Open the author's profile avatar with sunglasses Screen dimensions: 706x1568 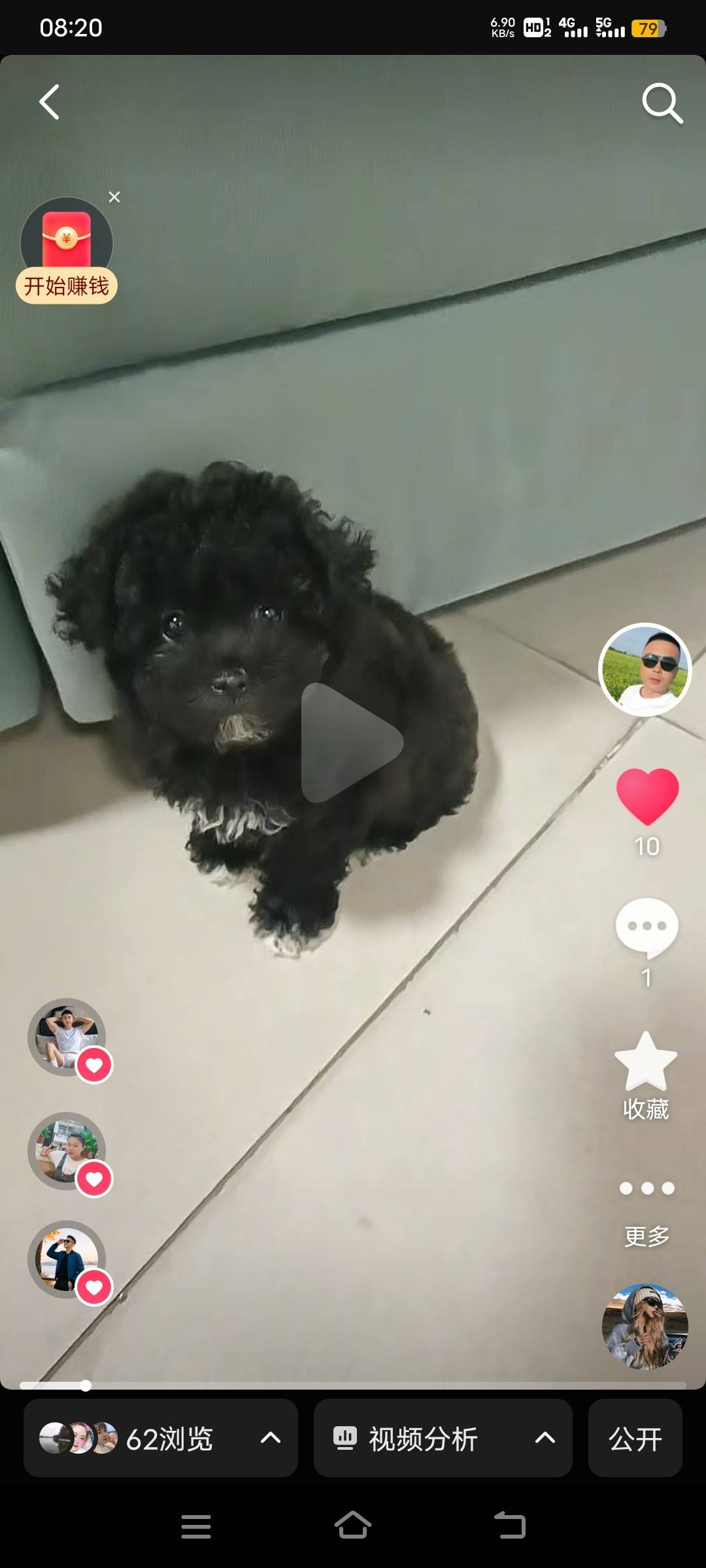pos(645,669)
